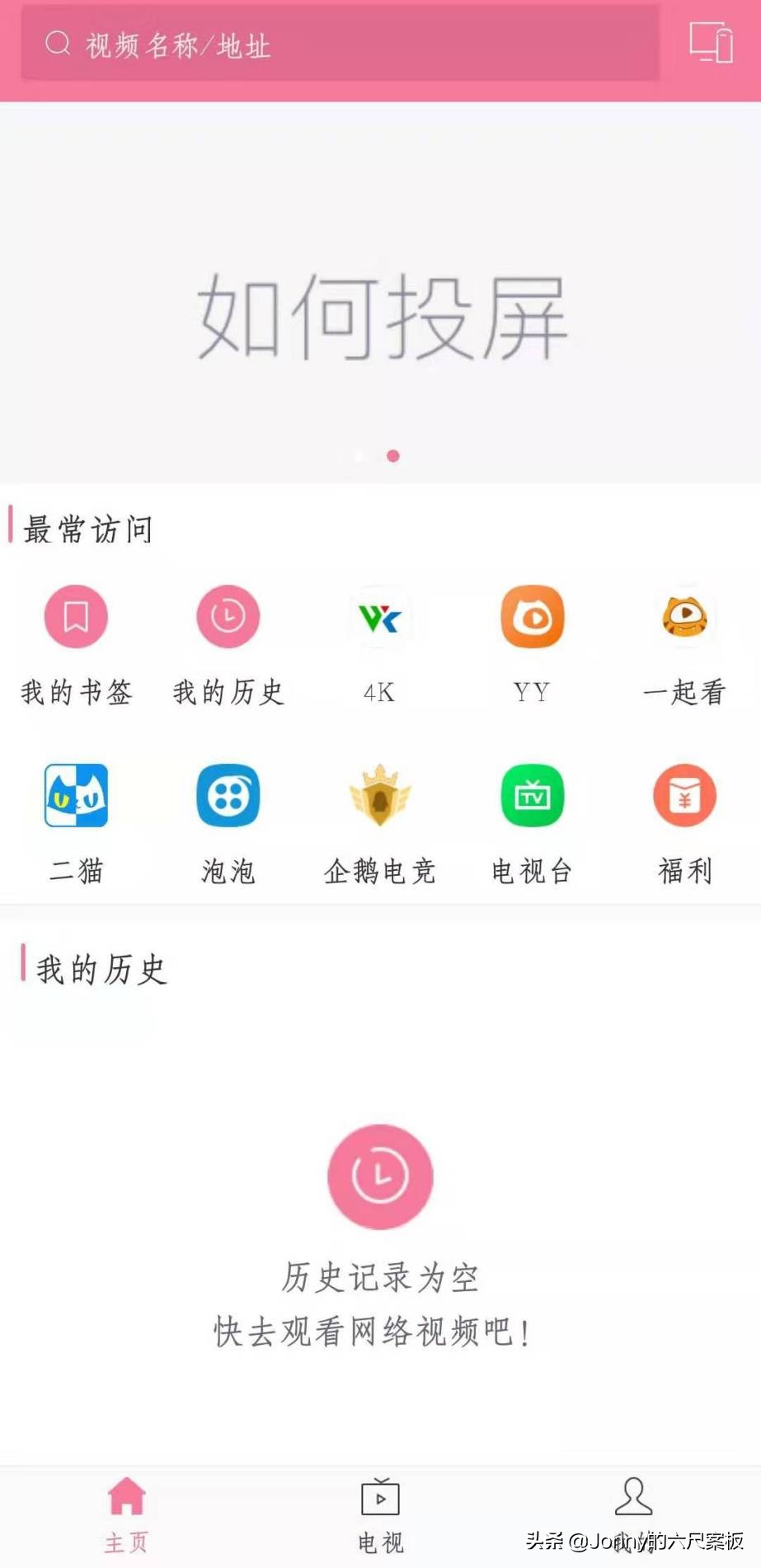This screenshot has height=1568, width=761.
Task: Tap the 视频名称/地址 search input field
Action: click(x=330, y=45)
